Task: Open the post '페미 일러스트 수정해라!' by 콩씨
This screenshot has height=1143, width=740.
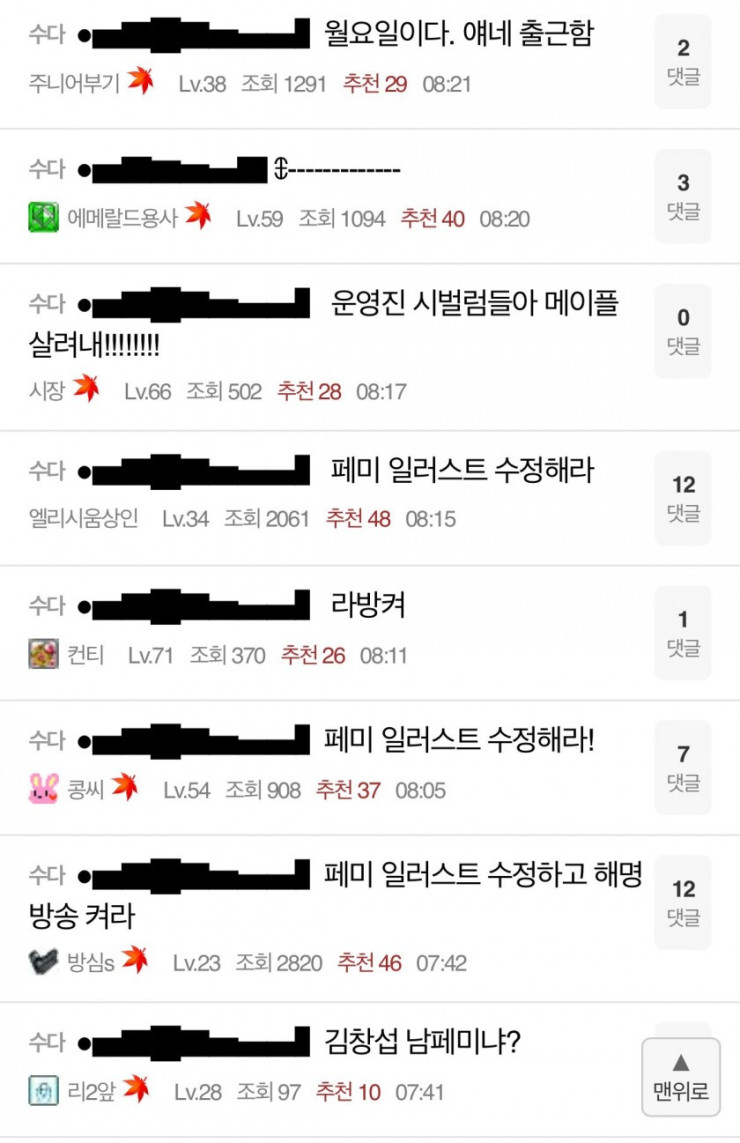Action: click(459, 741)
